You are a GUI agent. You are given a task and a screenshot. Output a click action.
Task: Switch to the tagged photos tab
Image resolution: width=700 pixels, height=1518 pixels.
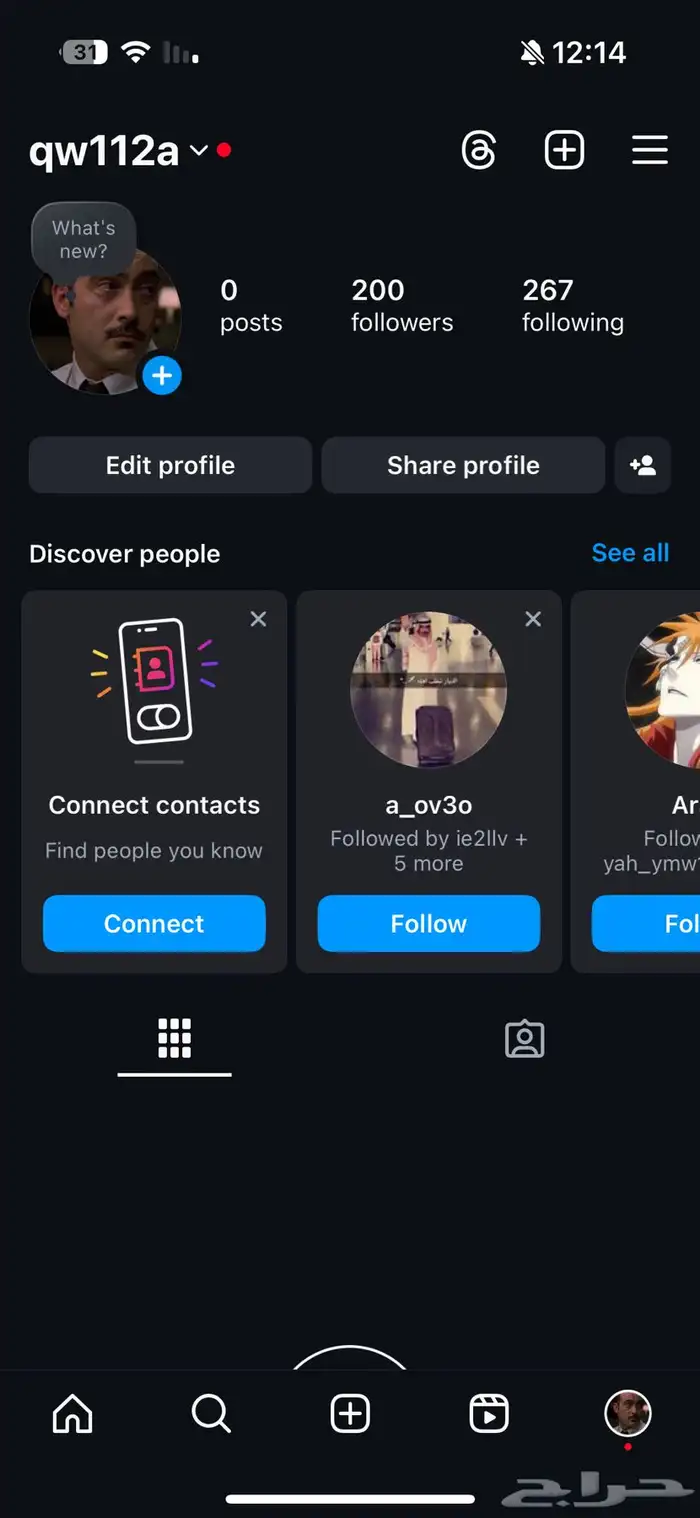524,1040
